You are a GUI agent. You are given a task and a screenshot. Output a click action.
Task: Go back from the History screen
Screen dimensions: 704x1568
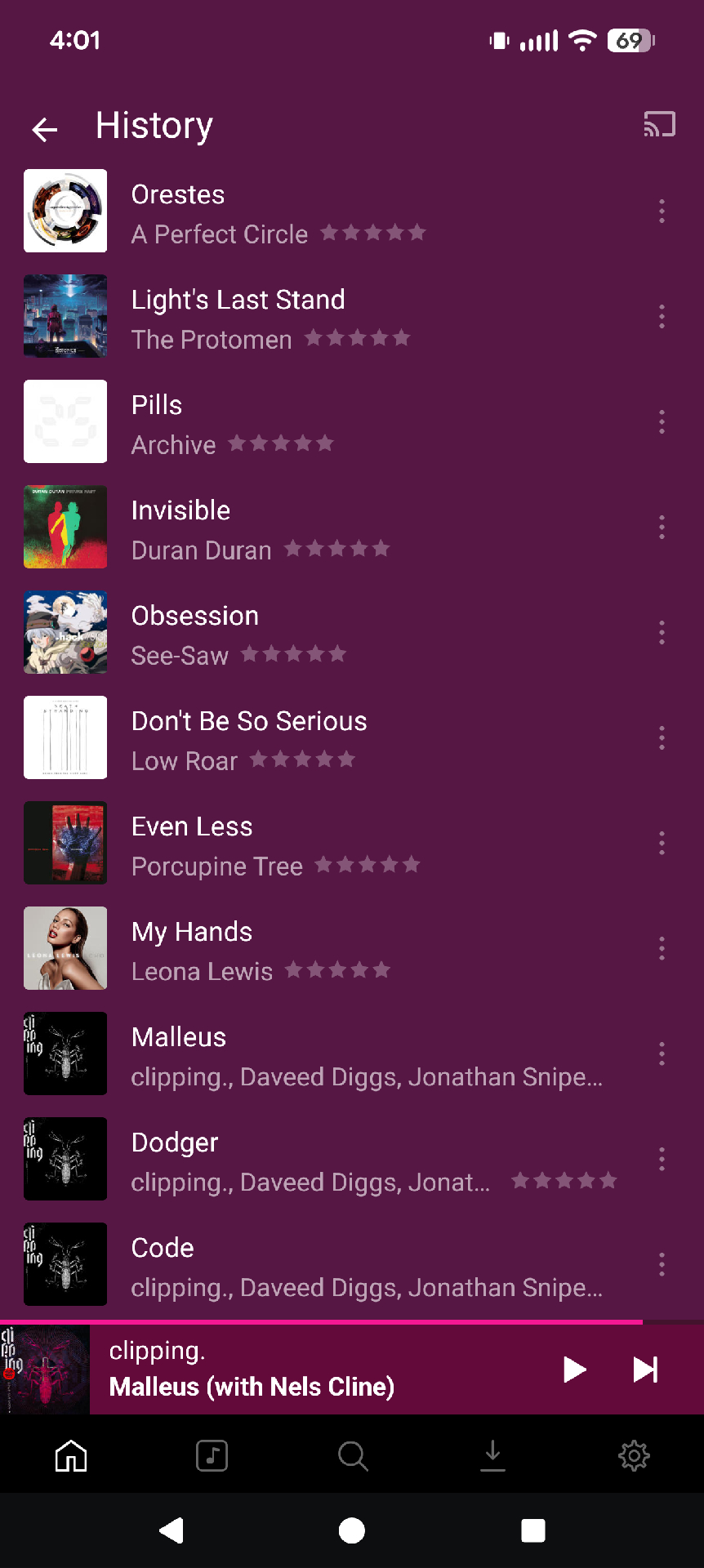click(x=45, y=128)
